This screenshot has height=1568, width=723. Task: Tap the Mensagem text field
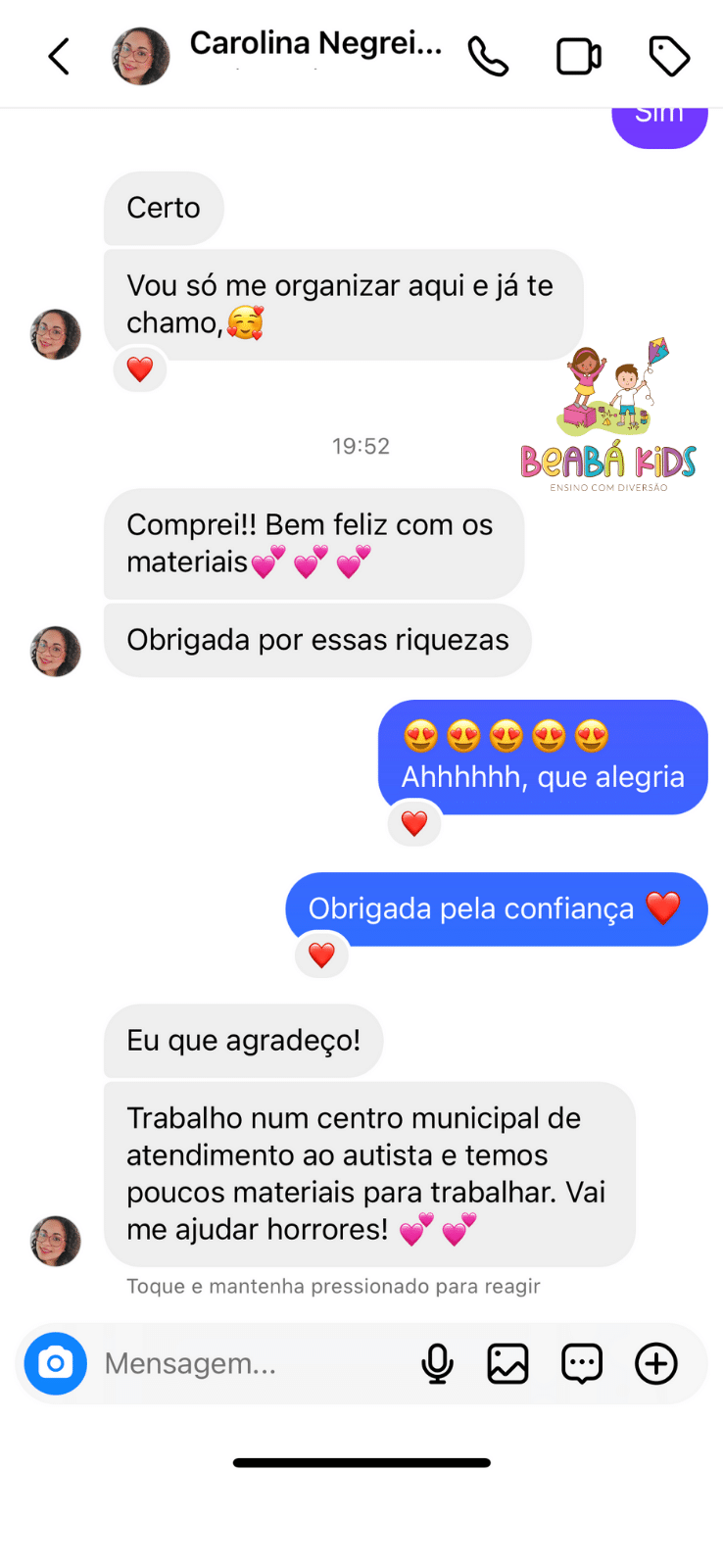pyautogui.click(x=250, y=1363)
